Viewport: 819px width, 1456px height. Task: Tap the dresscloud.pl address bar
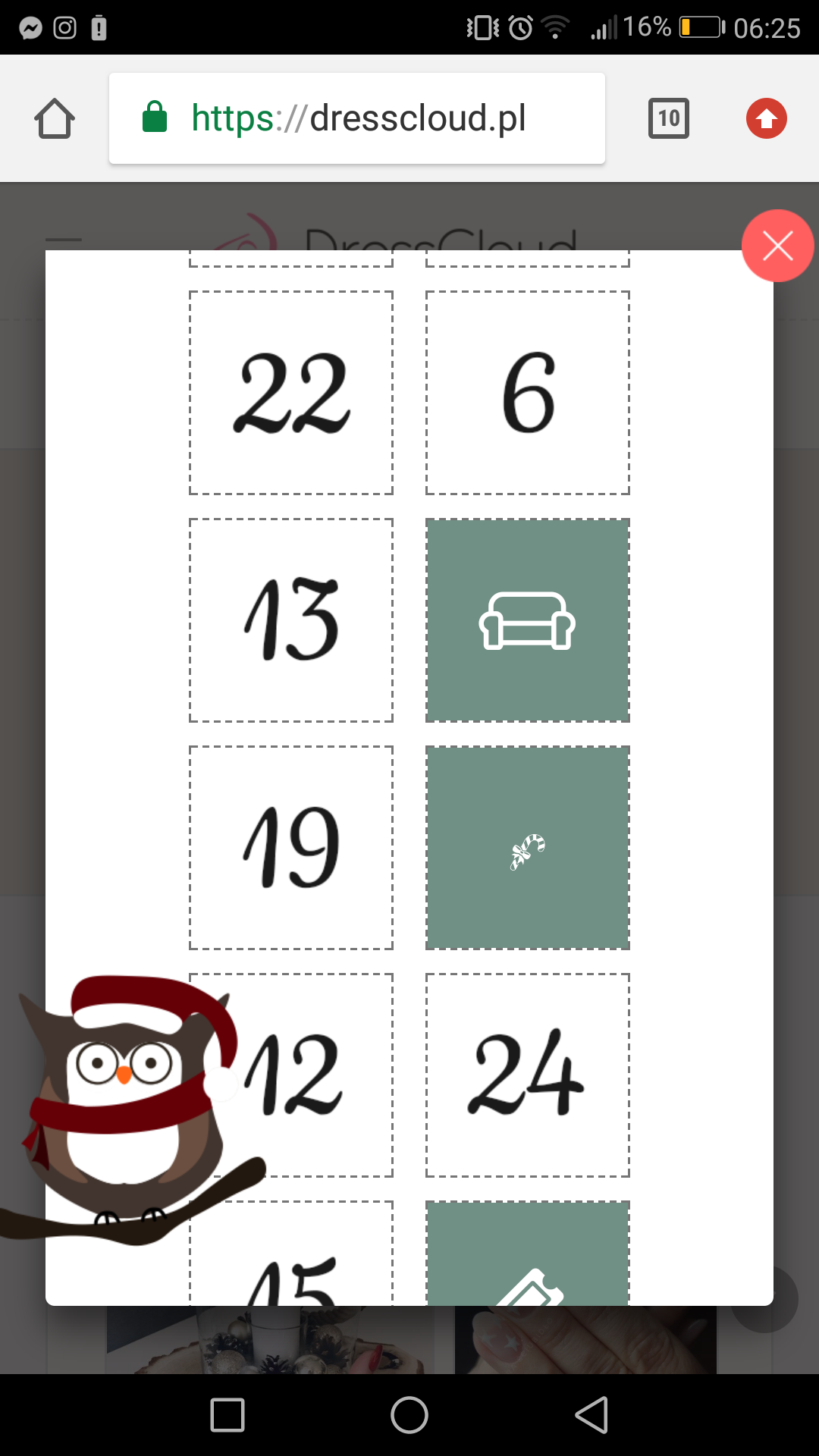point(356,118)
